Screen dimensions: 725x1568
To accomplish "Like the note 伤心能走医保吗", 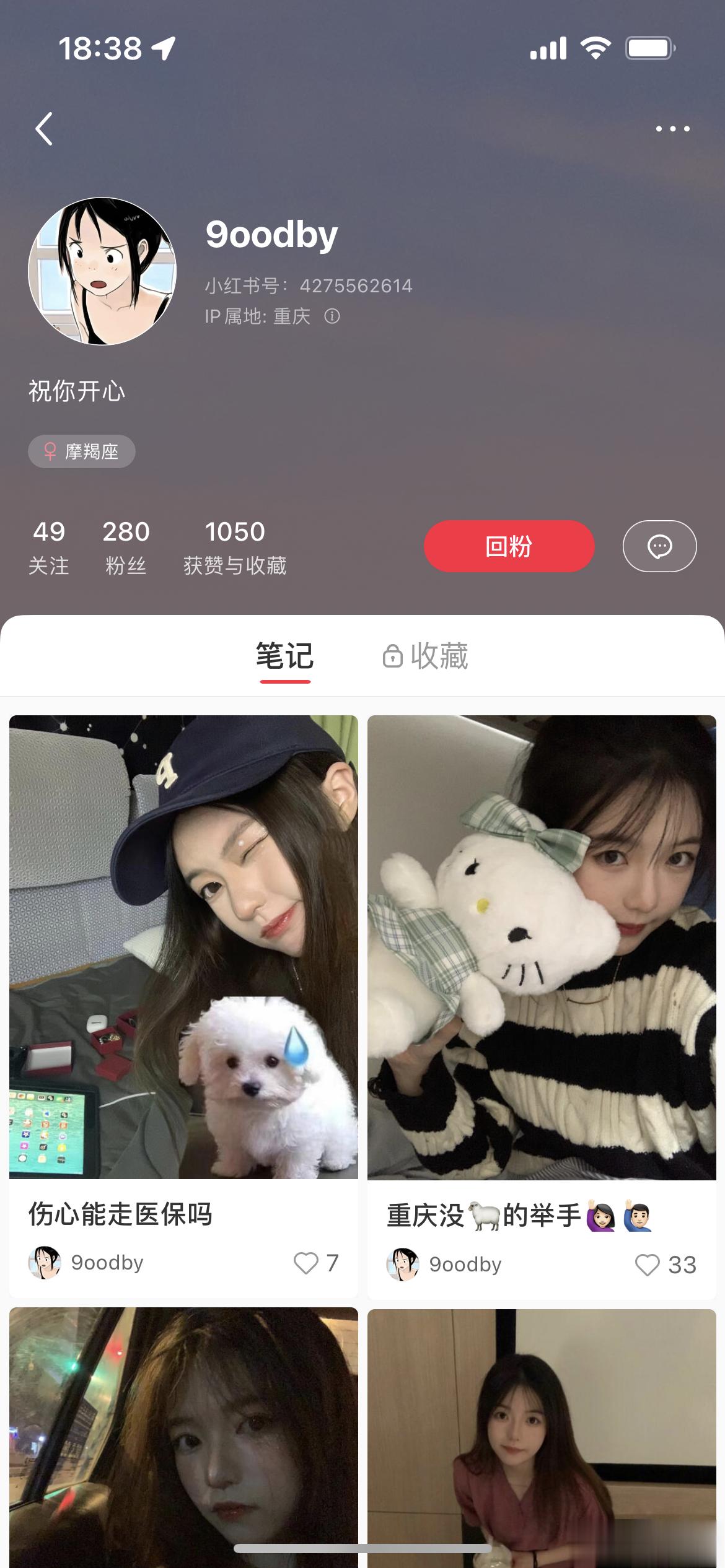I will tap(306, 1263).
